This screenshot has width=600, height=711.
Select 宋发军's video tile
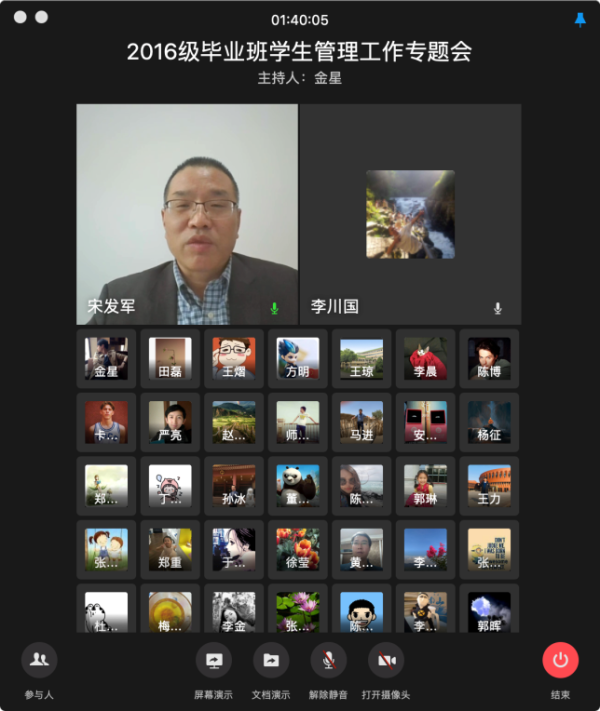(x=187, y=214)
